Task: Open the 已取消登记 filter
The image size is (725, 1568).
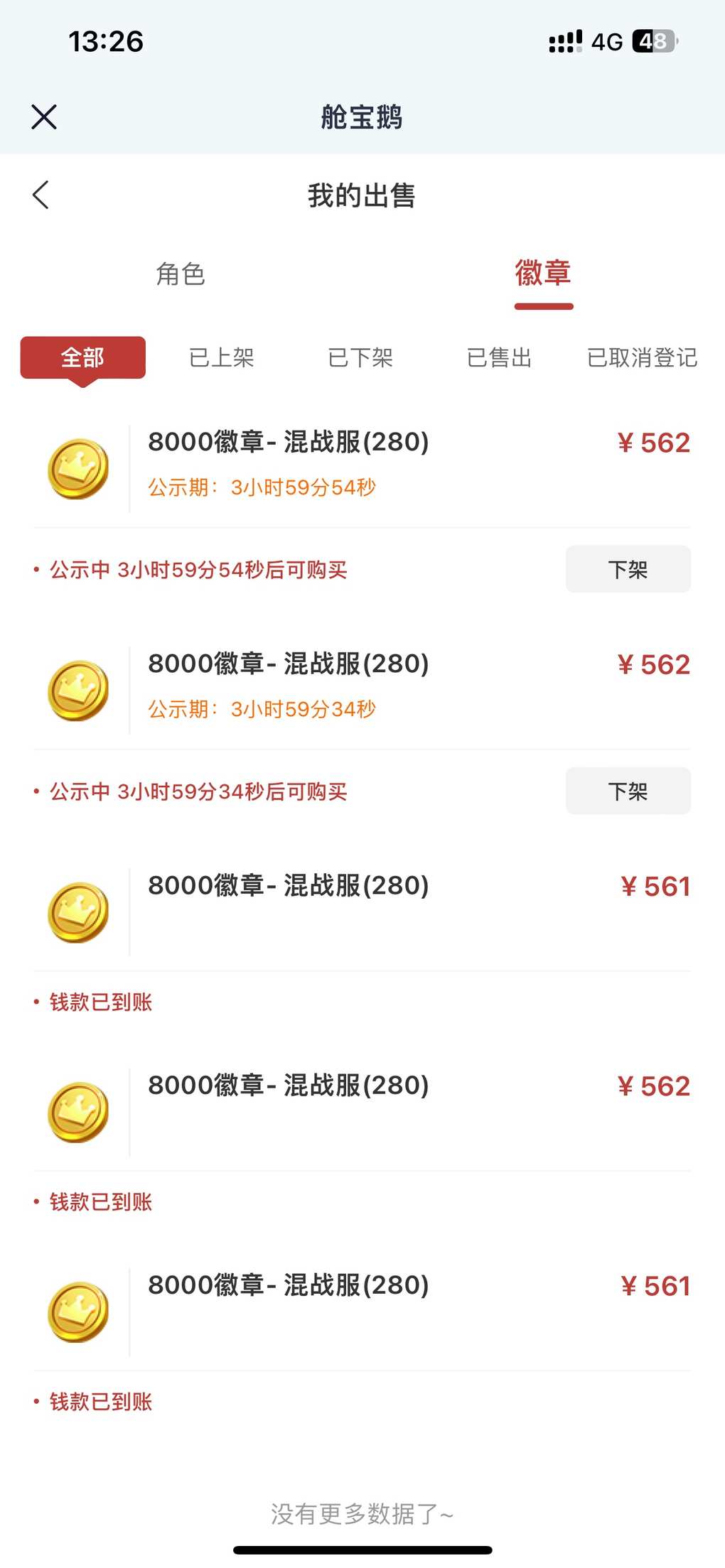Action: (x=642, y=357)
